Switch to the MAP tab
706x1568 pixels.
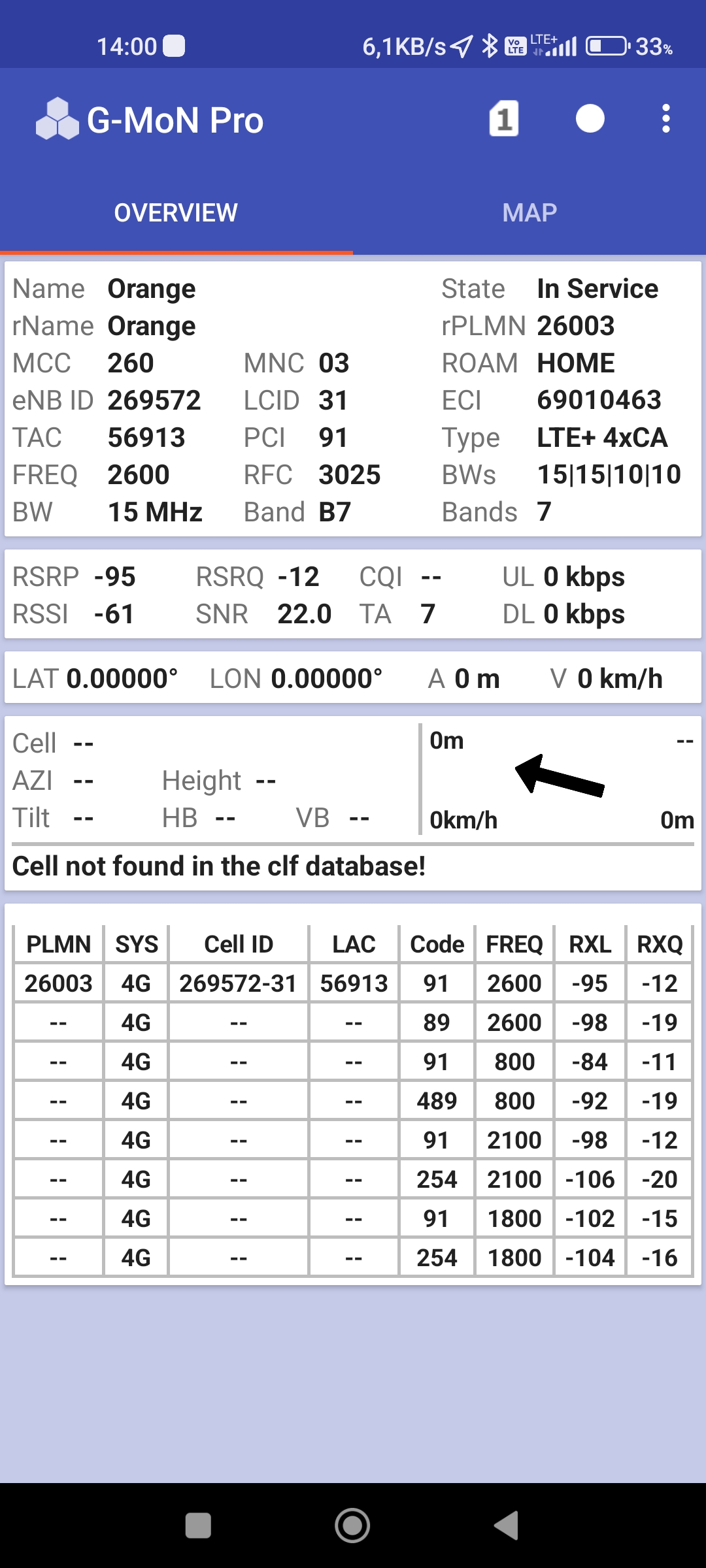point(529,213)
